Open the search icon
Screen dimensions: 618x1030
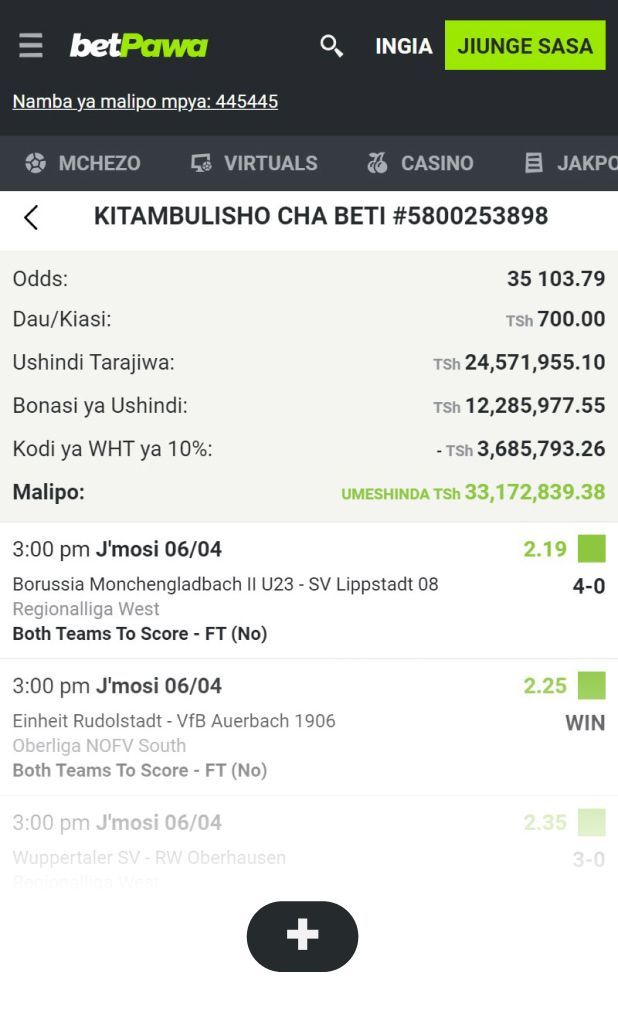(331, 46)
